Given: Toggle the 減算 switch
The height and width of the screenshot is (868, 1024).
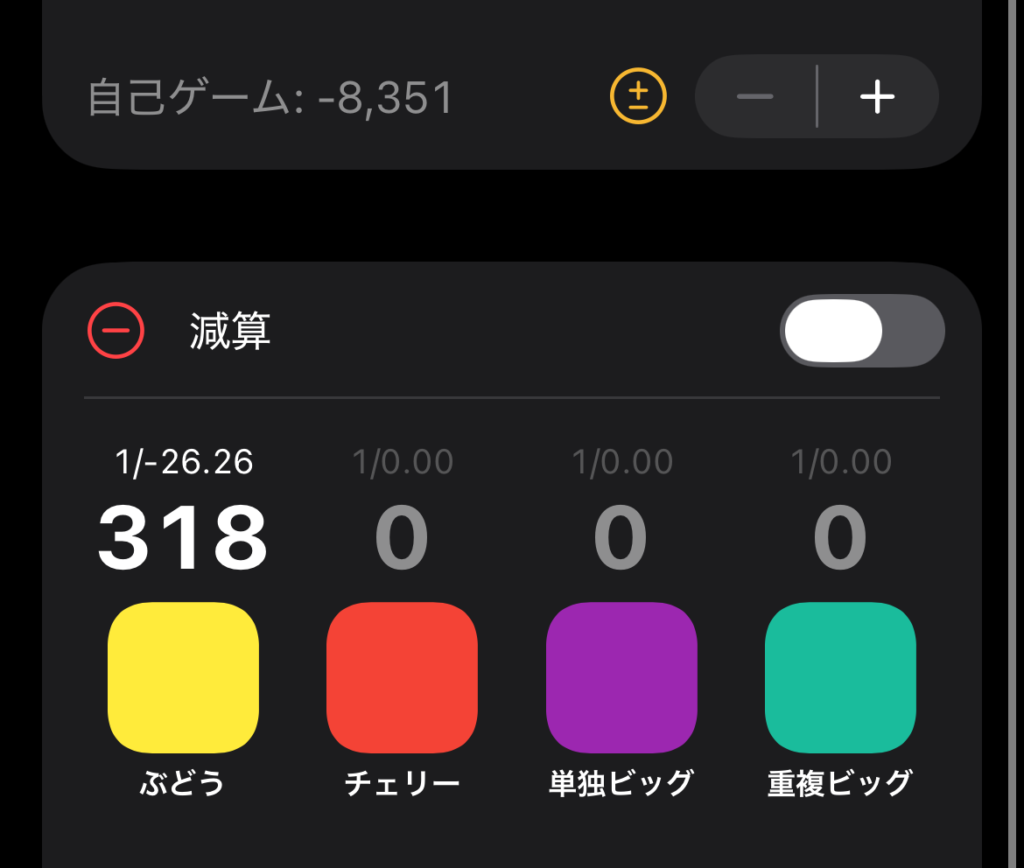Looking at the screenshot, I should [x=862, y=331].
